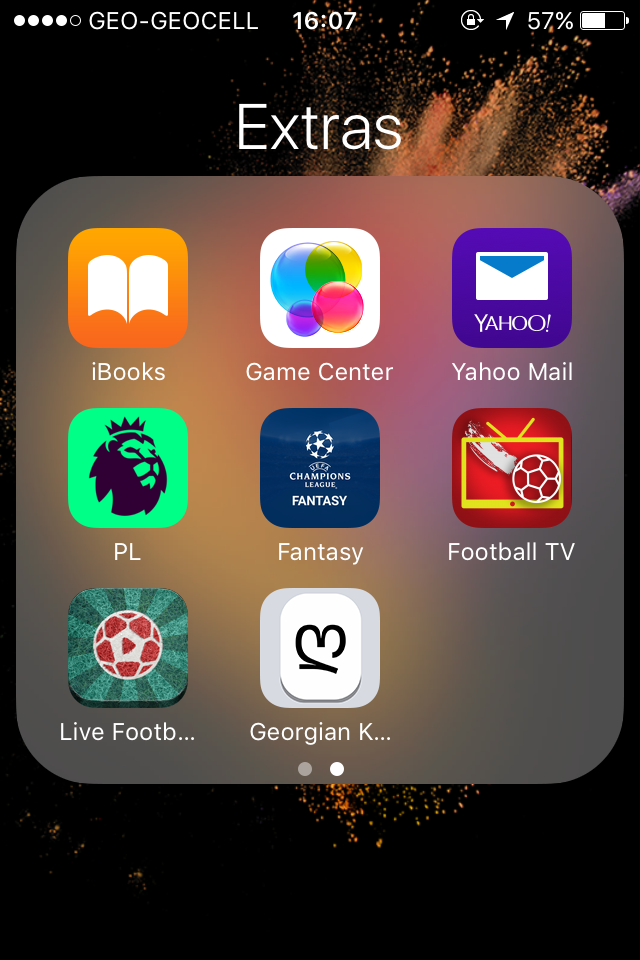Open the Champions League Fantasy app

(320, 468)
